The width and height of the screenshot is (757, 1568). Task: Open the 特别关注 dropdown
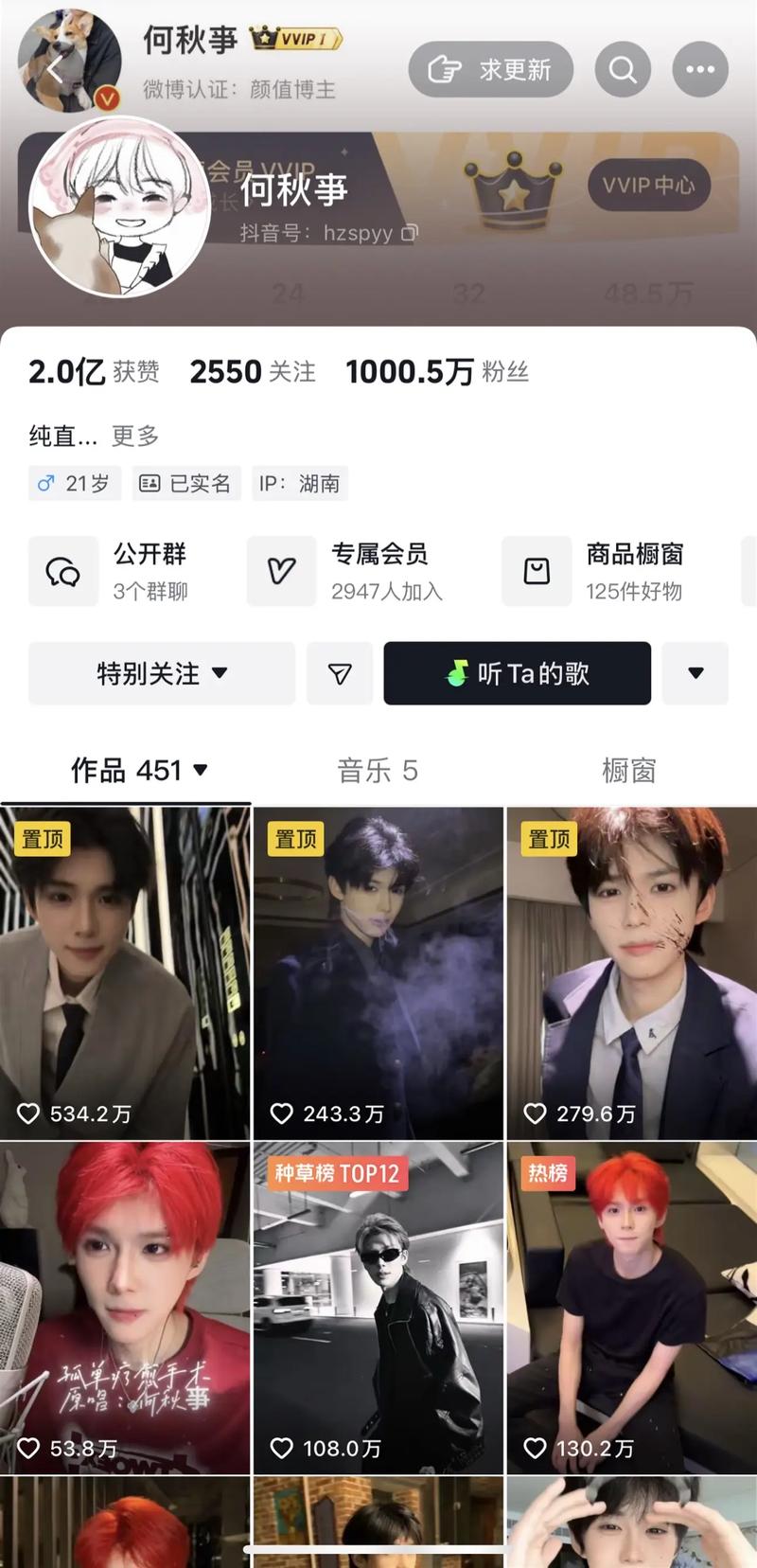(x=162, y=673)
